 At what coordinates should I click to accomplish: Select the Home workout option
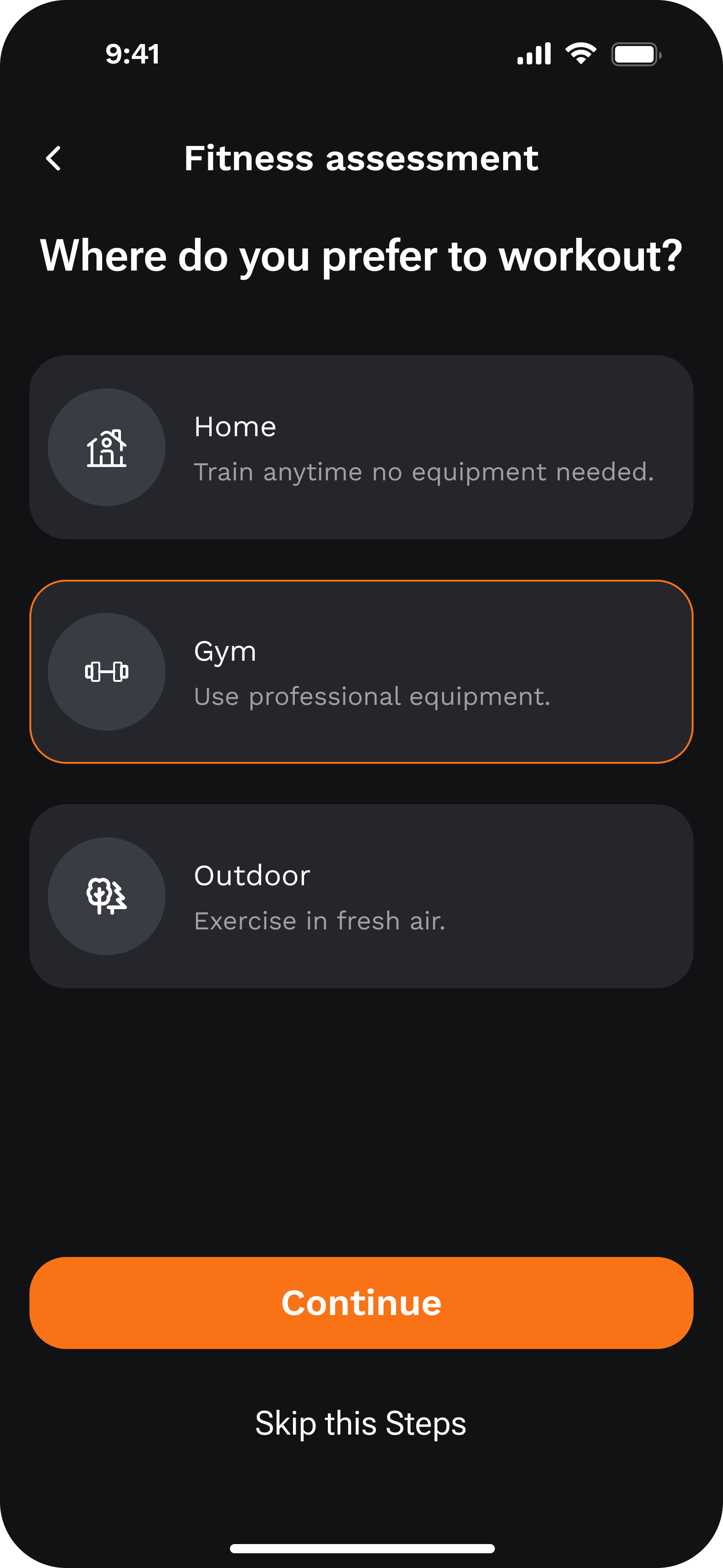click(361, 447)
